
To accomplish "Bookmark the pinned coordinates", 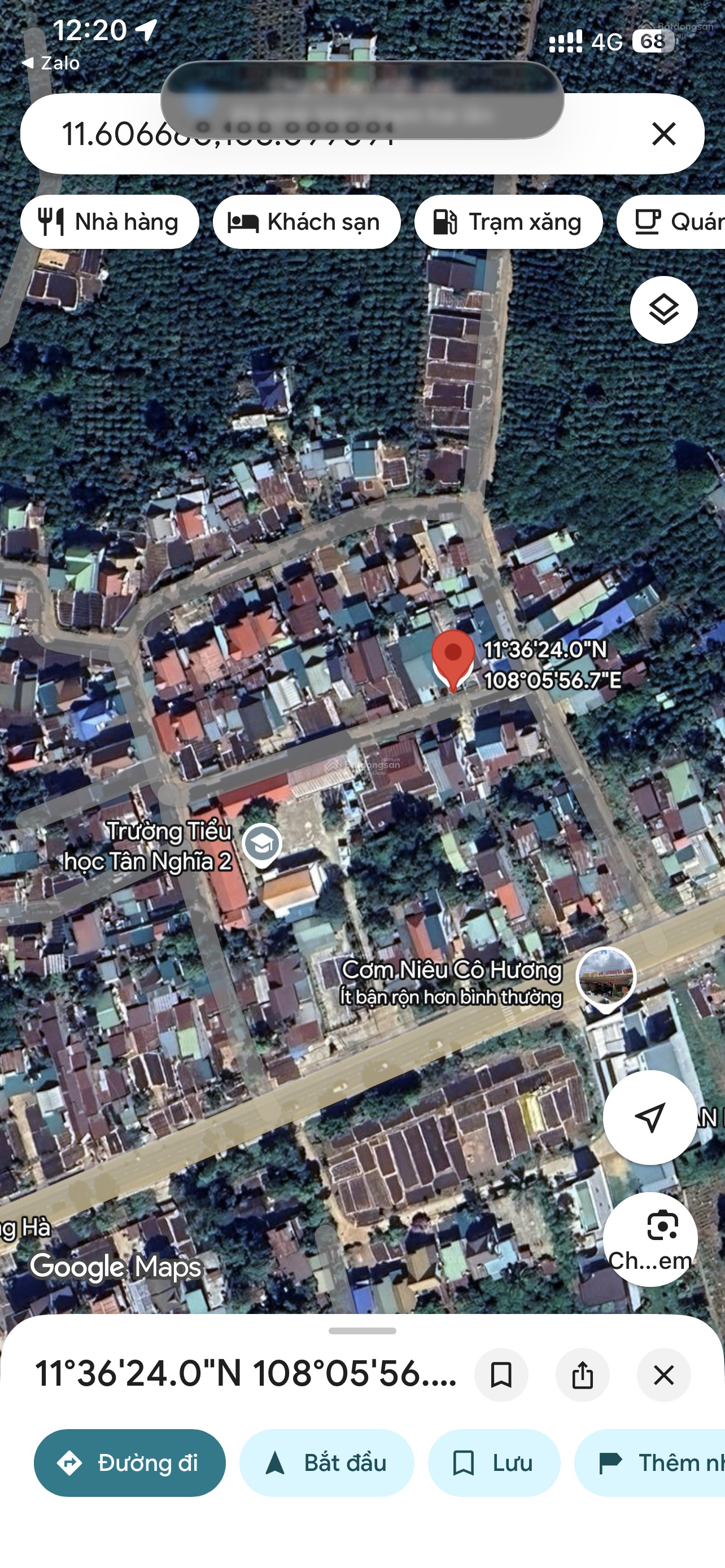I will [x=501, y=1374].
